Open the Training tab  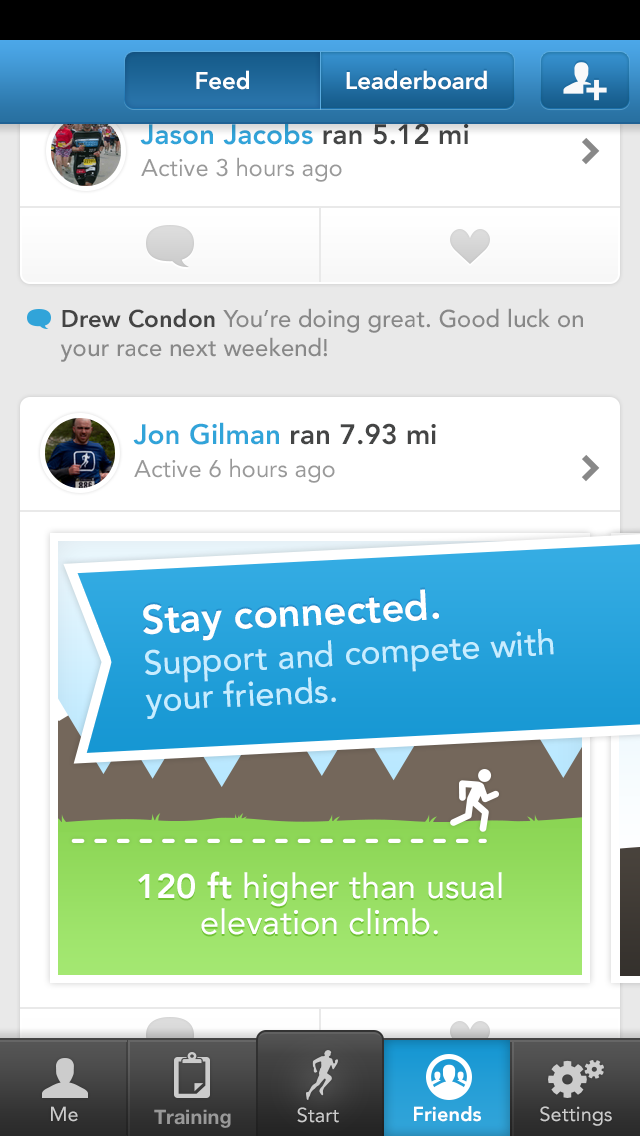pos(192,1090)
